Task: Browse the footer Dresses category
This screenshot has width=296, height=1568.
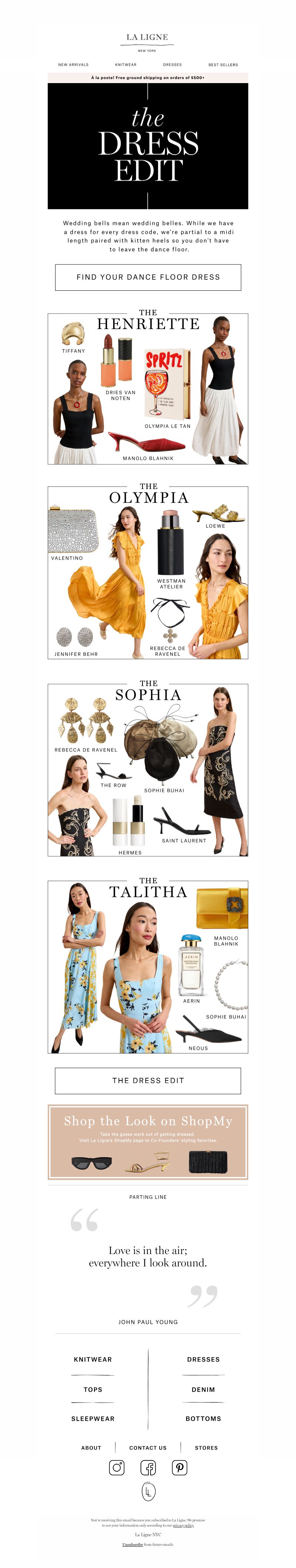Action: point(203,1359)
